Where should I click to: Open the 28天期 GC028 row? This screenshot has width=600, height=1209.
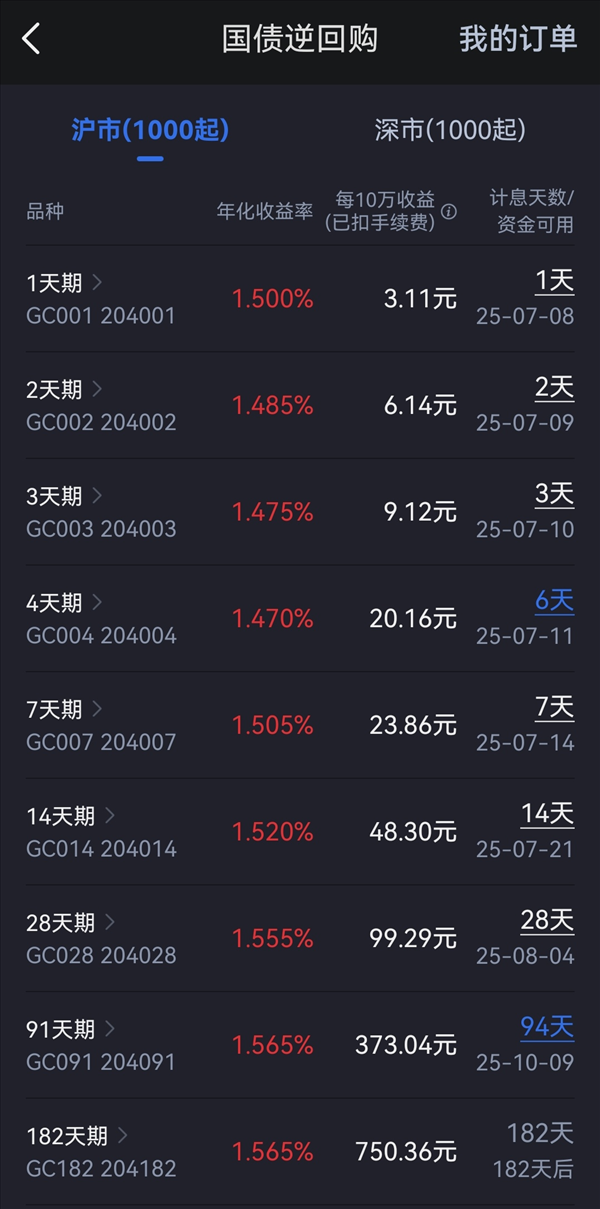click(300, 939)
